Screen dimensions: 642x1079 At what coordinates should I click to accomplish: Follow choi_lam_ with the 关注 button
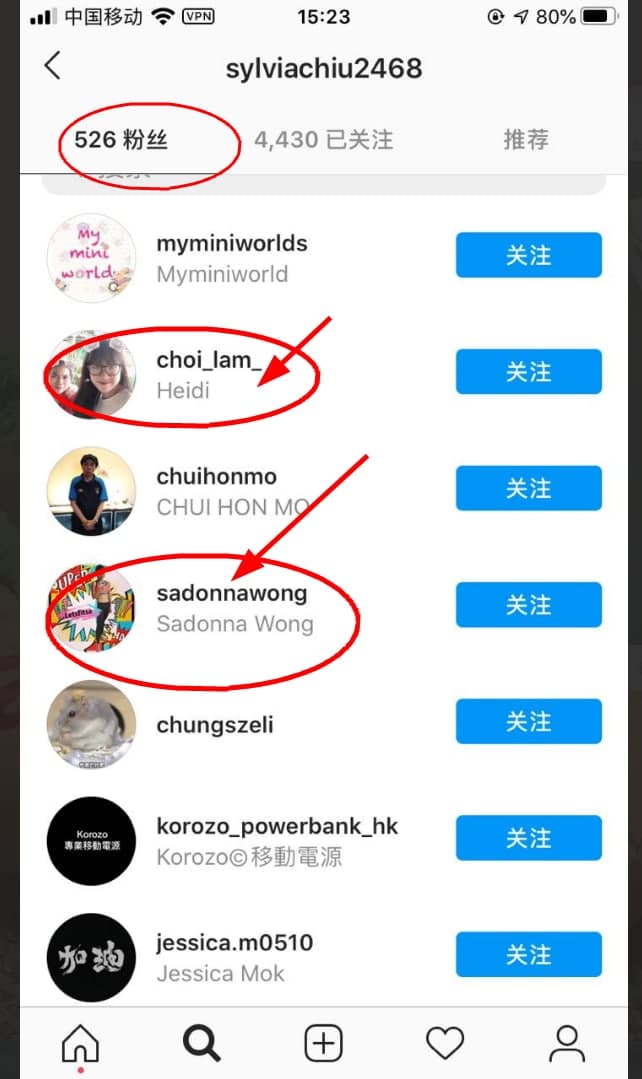[528, 372]
